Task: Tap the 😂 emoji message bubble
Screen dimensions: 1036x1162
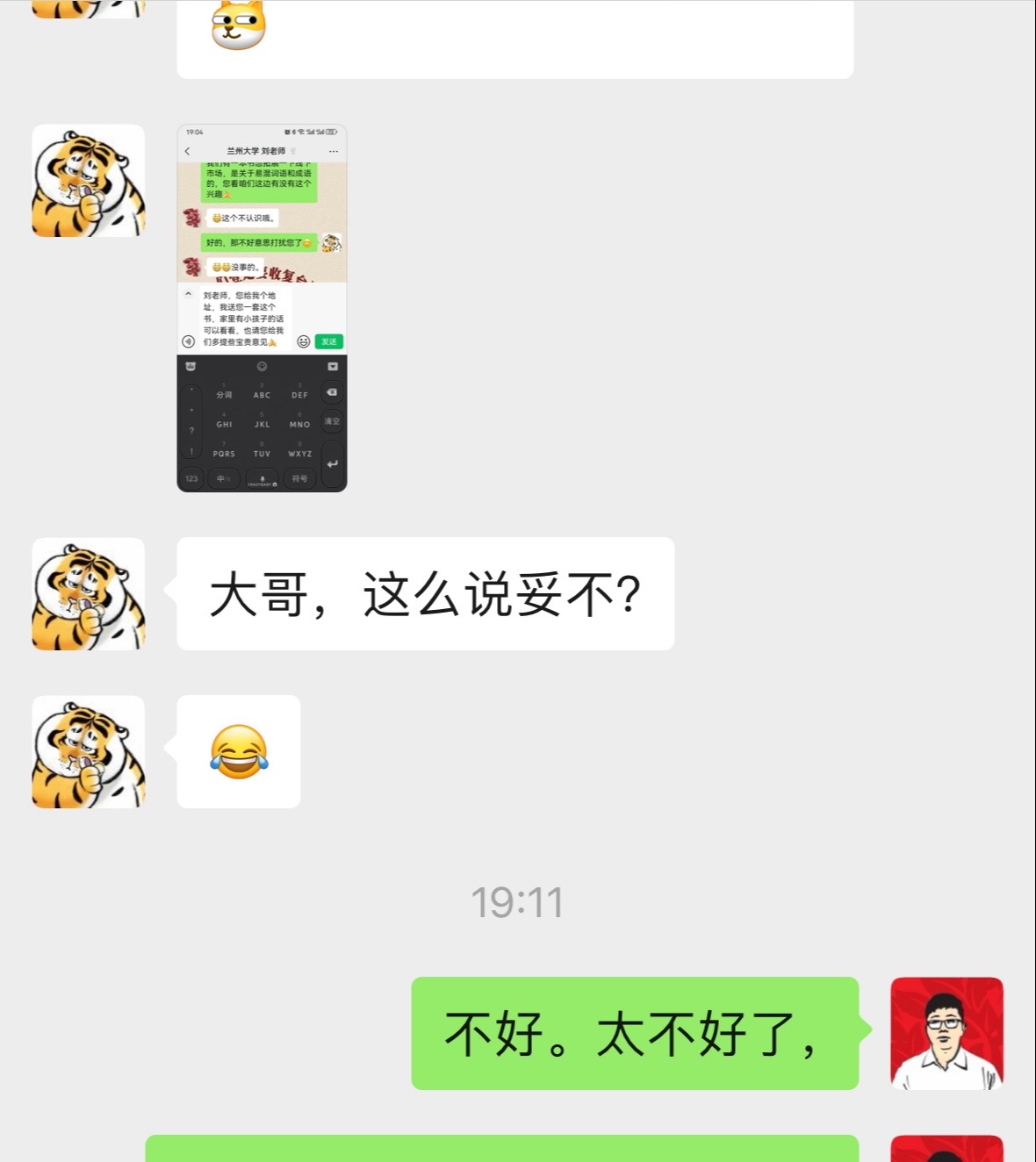Action: [239, 751]
